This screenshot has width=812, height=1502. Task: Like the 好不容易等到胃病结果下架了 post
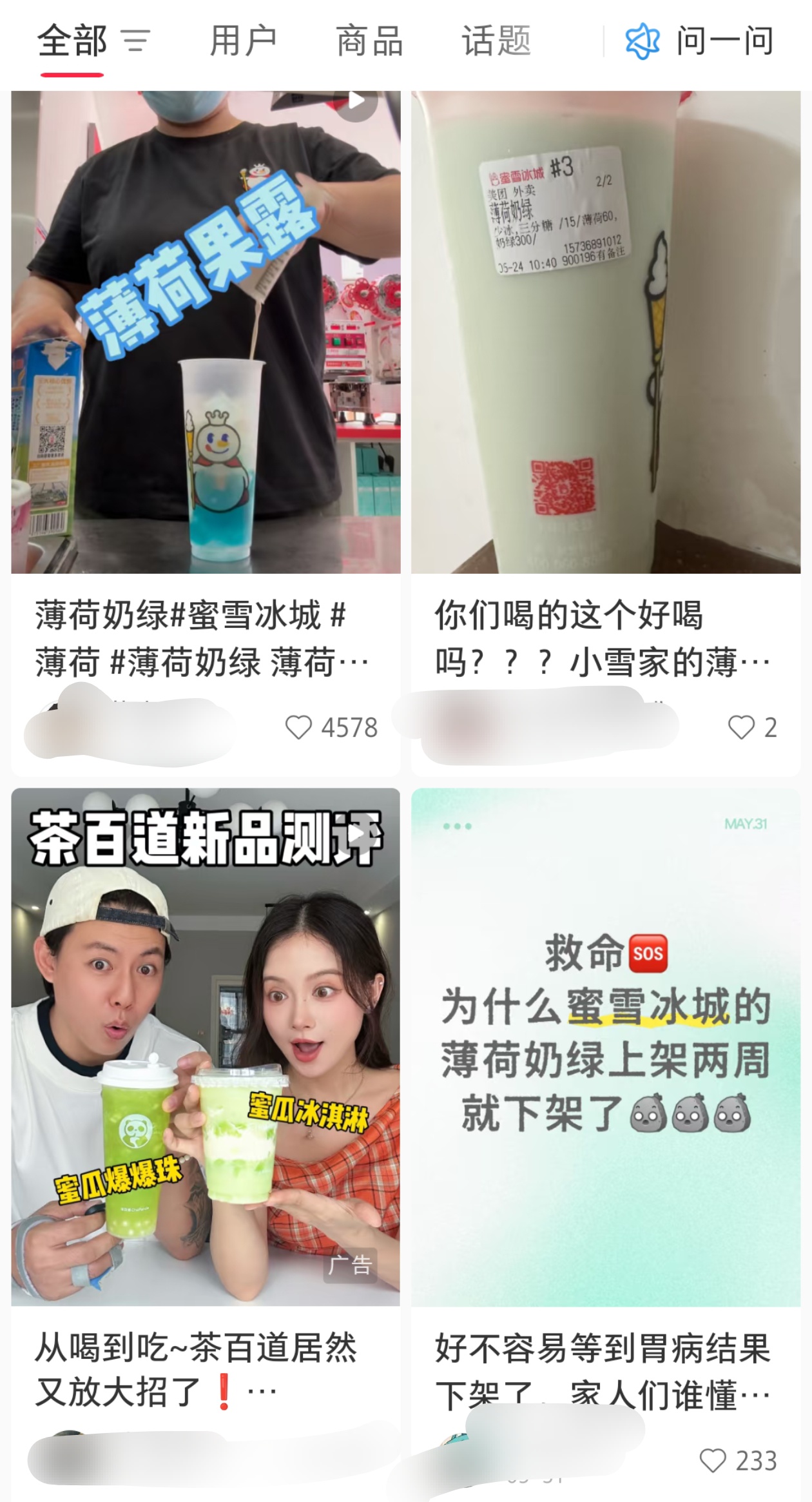pyautogui.click(x=713, y=1461)
